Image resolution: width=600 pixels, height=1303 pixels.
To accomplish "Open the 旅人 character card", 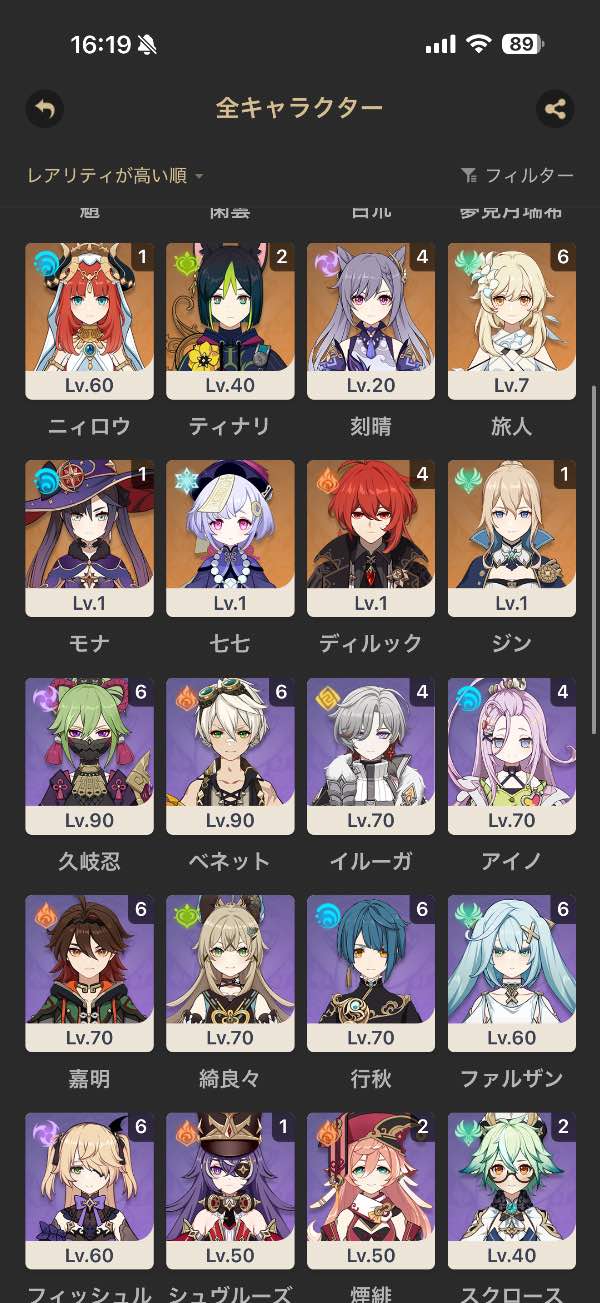I will tap(512, 320).
